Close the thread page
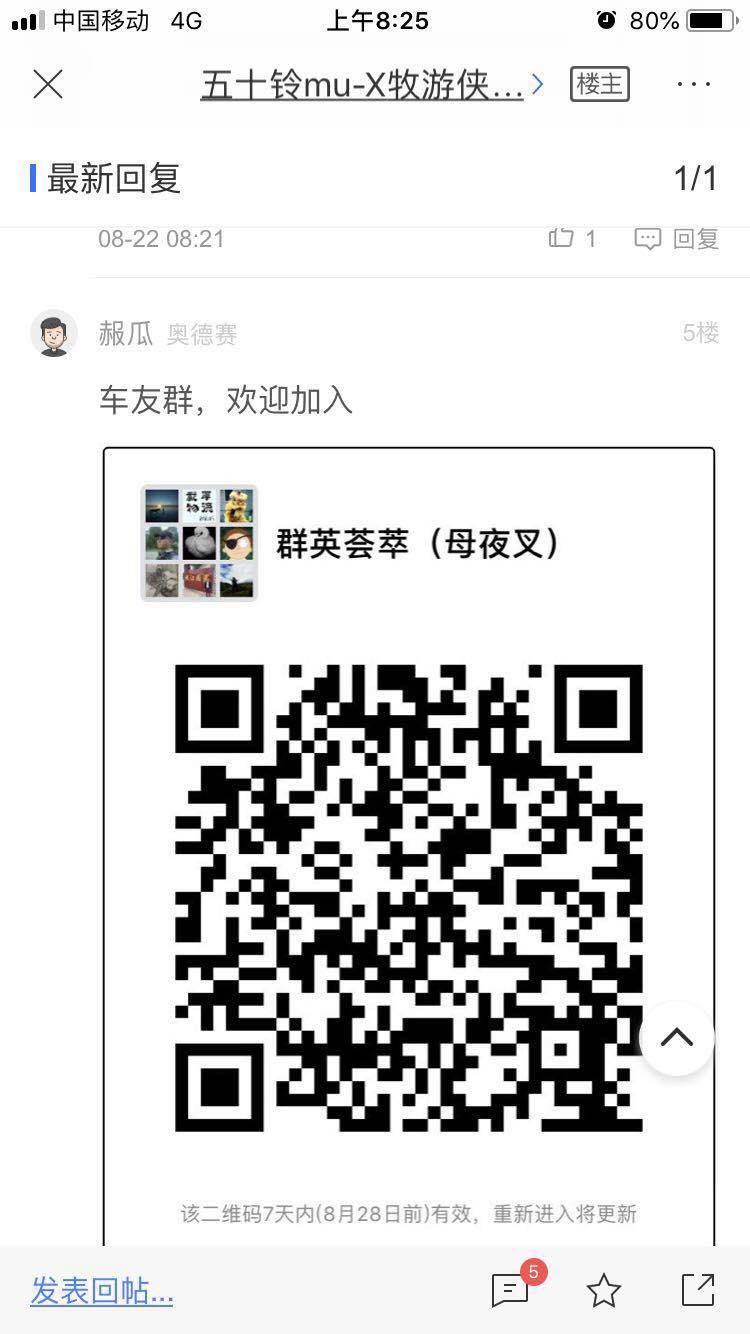750x1334 pixels. point(48,85)
